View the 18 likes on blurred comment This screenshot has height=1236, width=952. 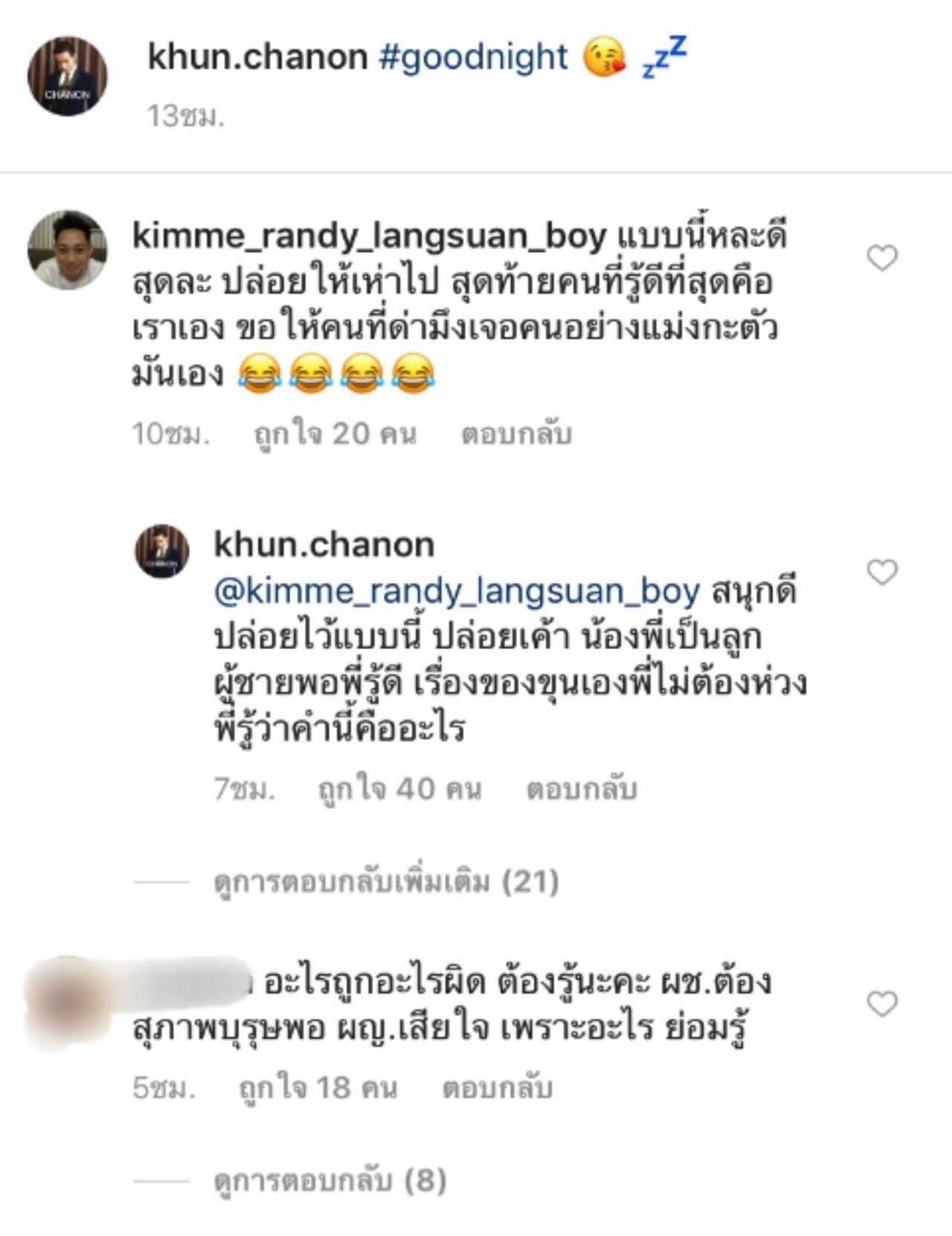click(318, 1088)
